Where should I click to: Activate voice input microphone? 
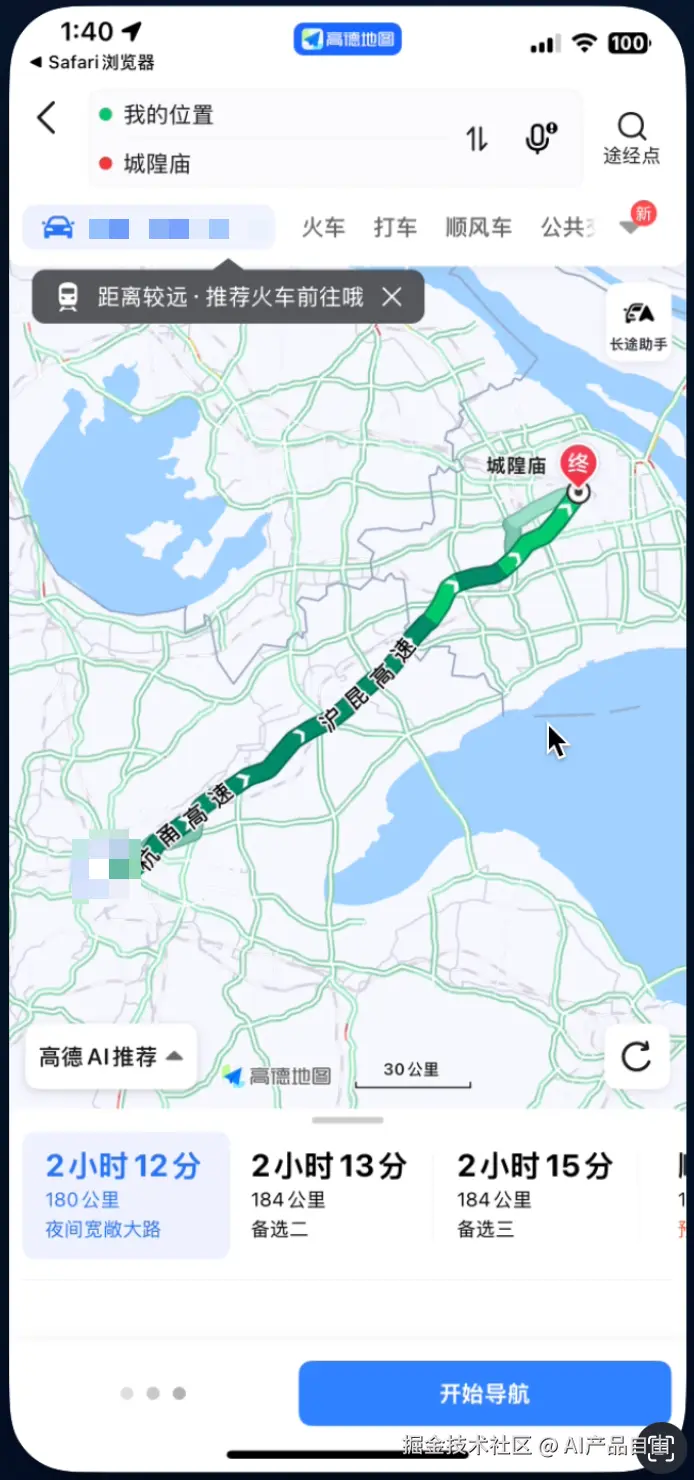(540, 139)
